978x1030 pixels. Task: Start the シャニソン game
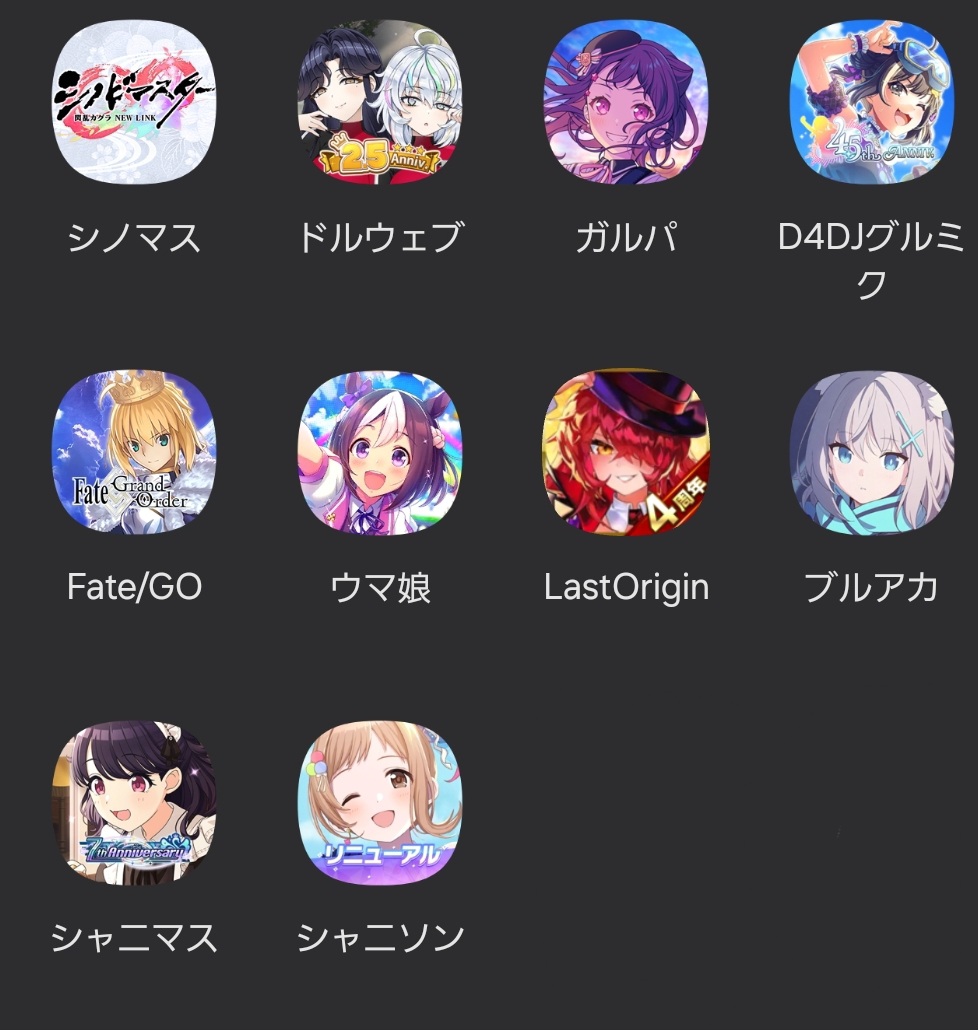(380, 802)
